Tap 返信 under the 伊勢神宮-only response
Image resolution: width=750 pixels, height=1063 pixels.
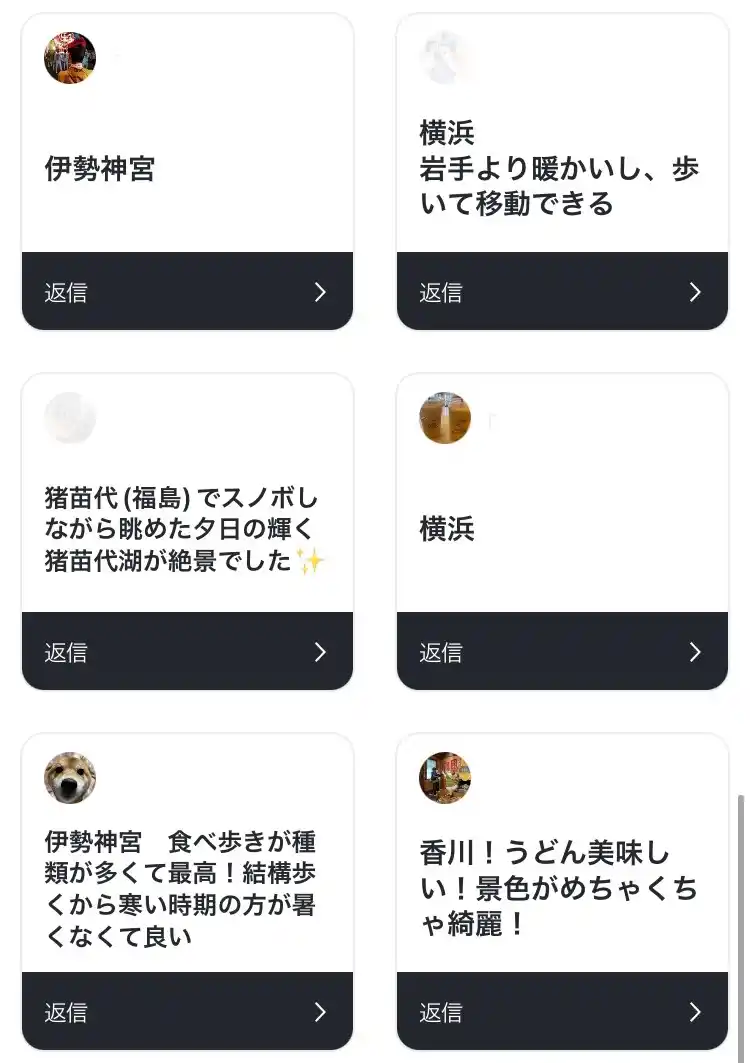tap(187, 292)
